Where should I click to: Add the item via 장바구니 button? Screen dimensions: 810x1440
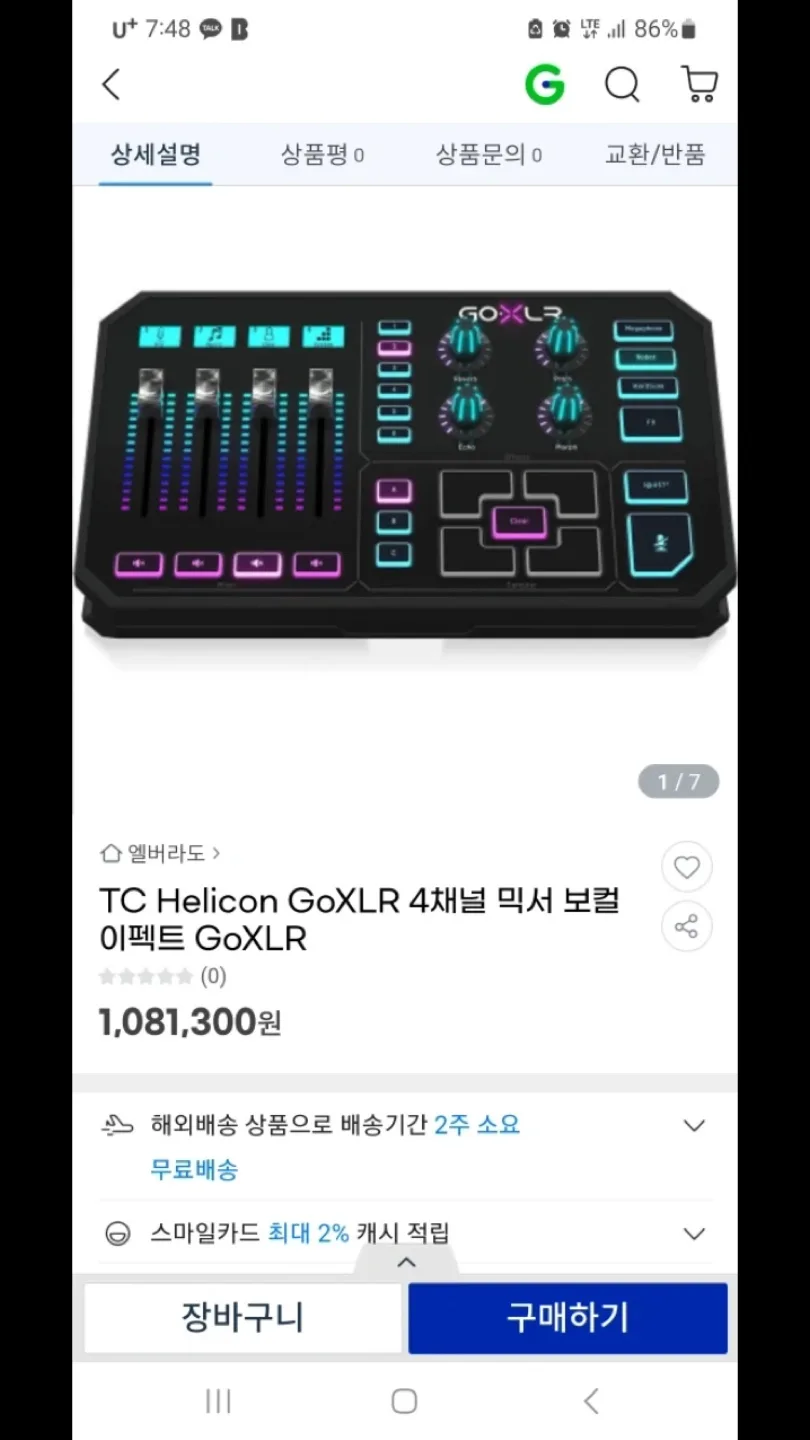(242, 1318)
